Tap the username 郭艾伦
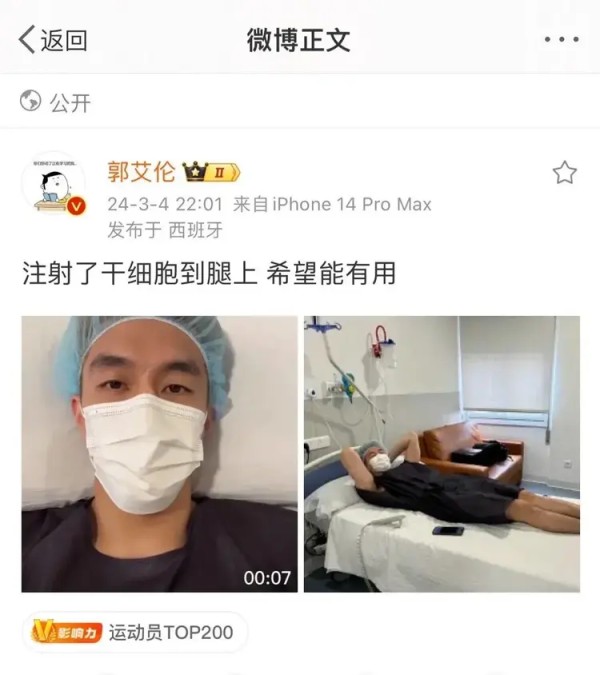 coord(141,171)
